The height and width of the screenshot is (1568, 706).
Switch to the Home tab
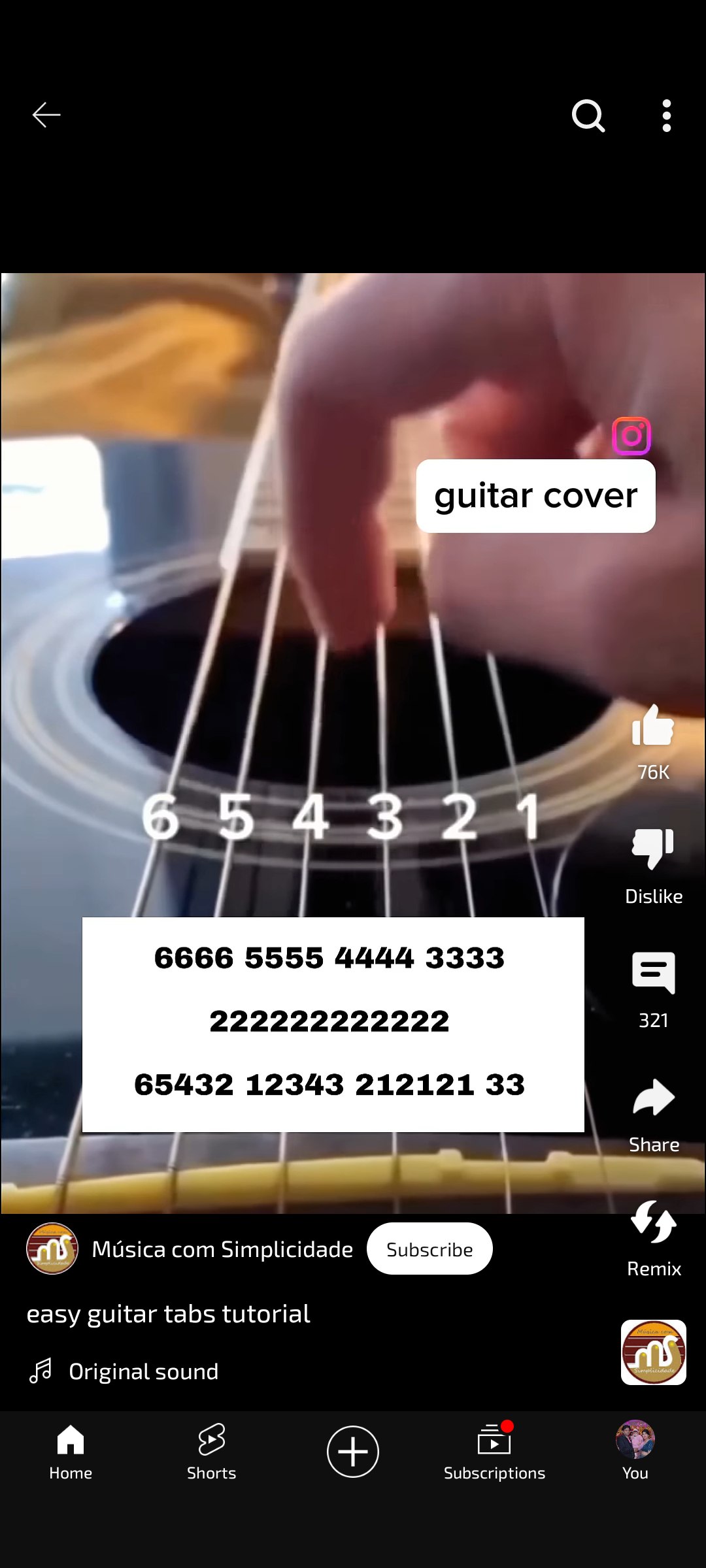(71, 1452)
